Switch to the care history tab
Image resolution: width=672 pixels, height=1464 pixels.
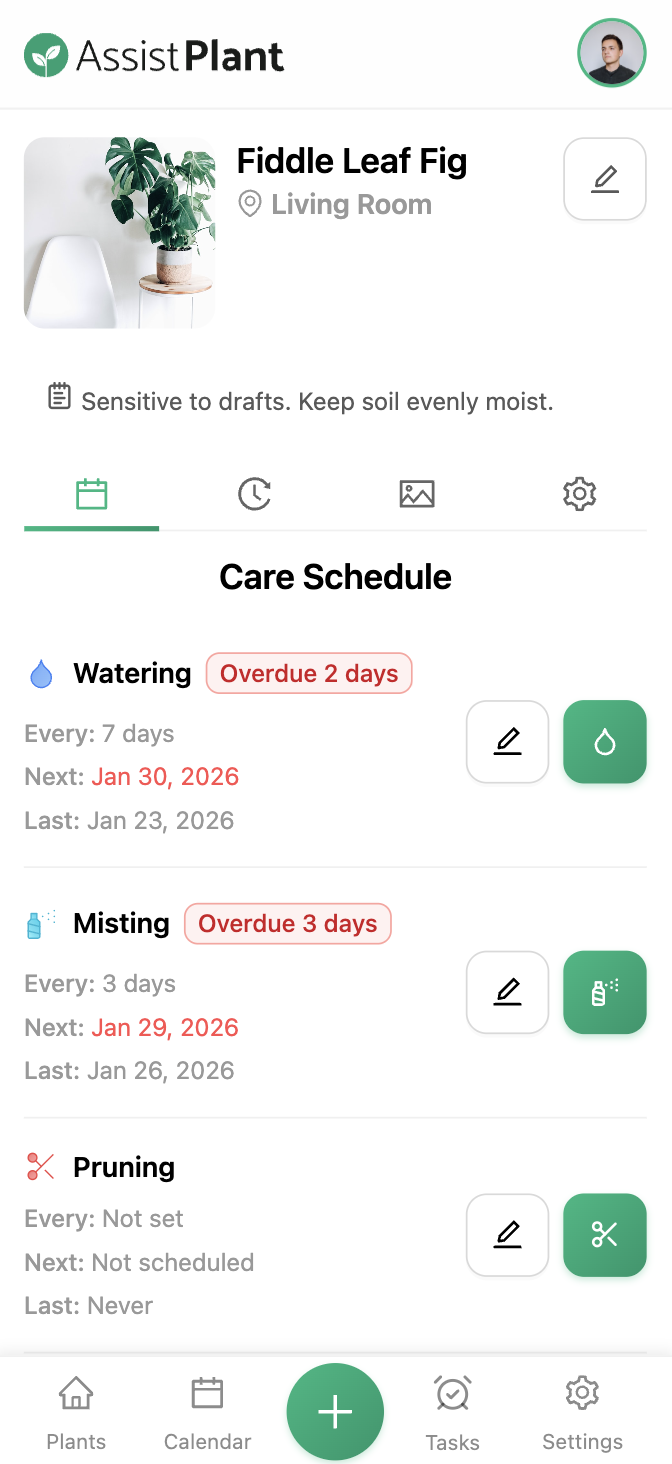pos(254,493)
